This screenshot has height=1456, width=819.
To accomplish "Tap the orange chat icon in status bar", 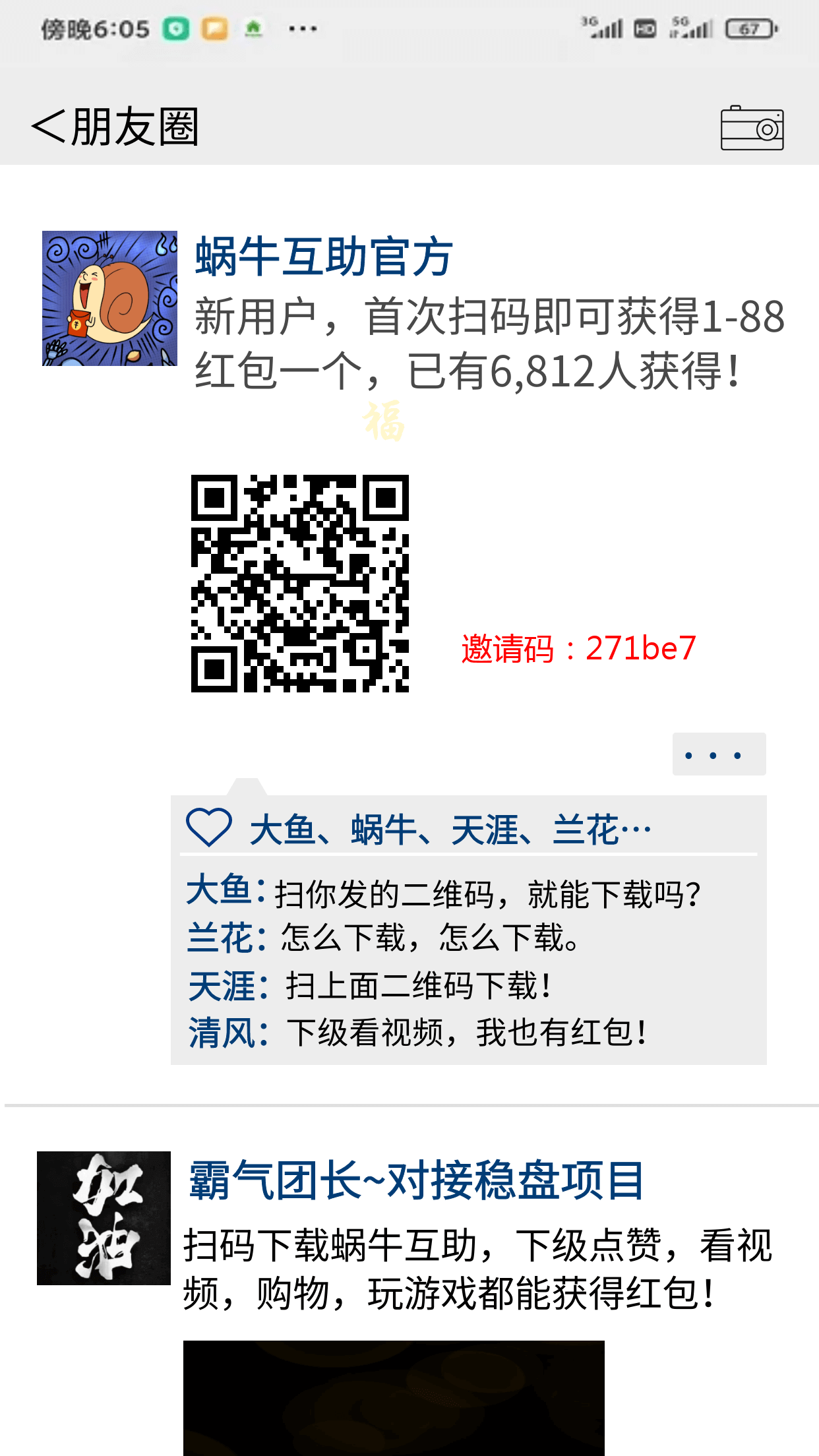I will [213, 28].
